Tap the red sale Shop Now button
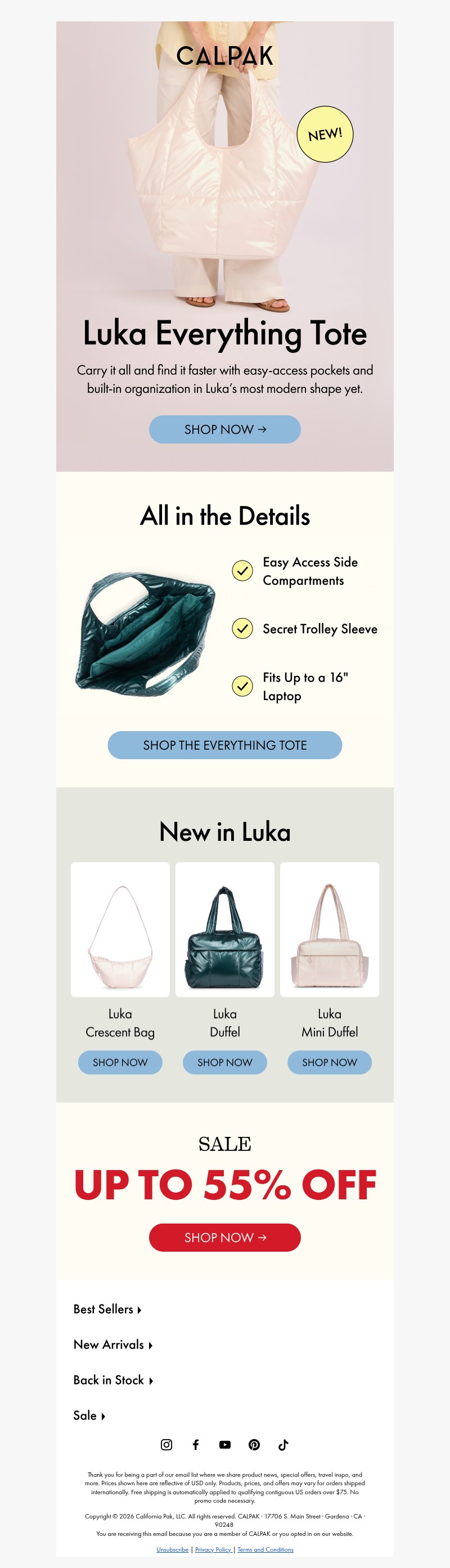The image size is (450, 1568). (224, 1238)
